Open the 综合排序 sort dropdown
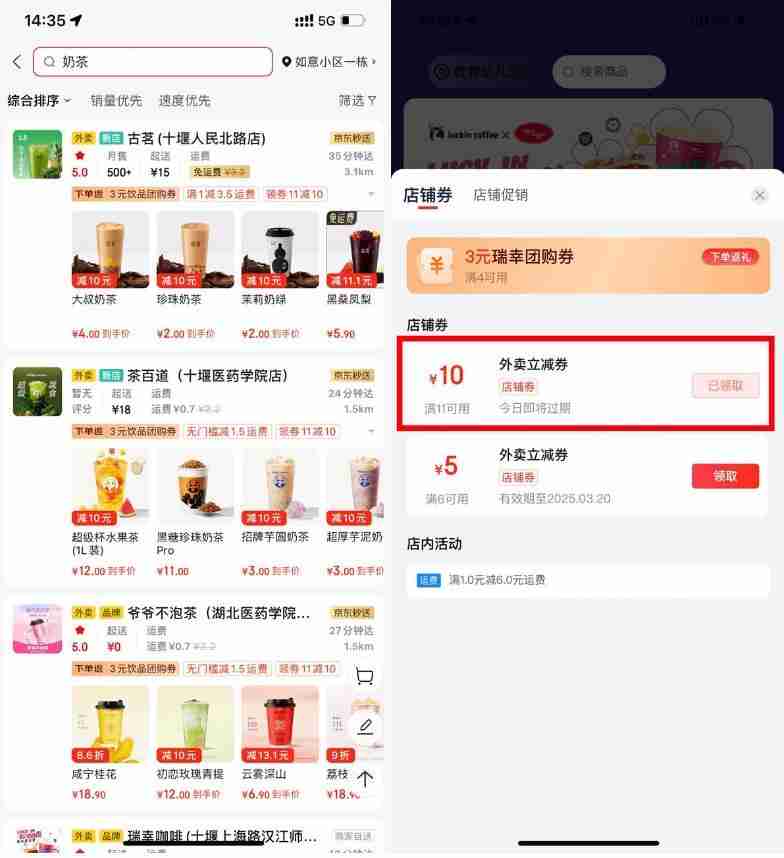This screenshot has width=784, height=858. point(40,100)
